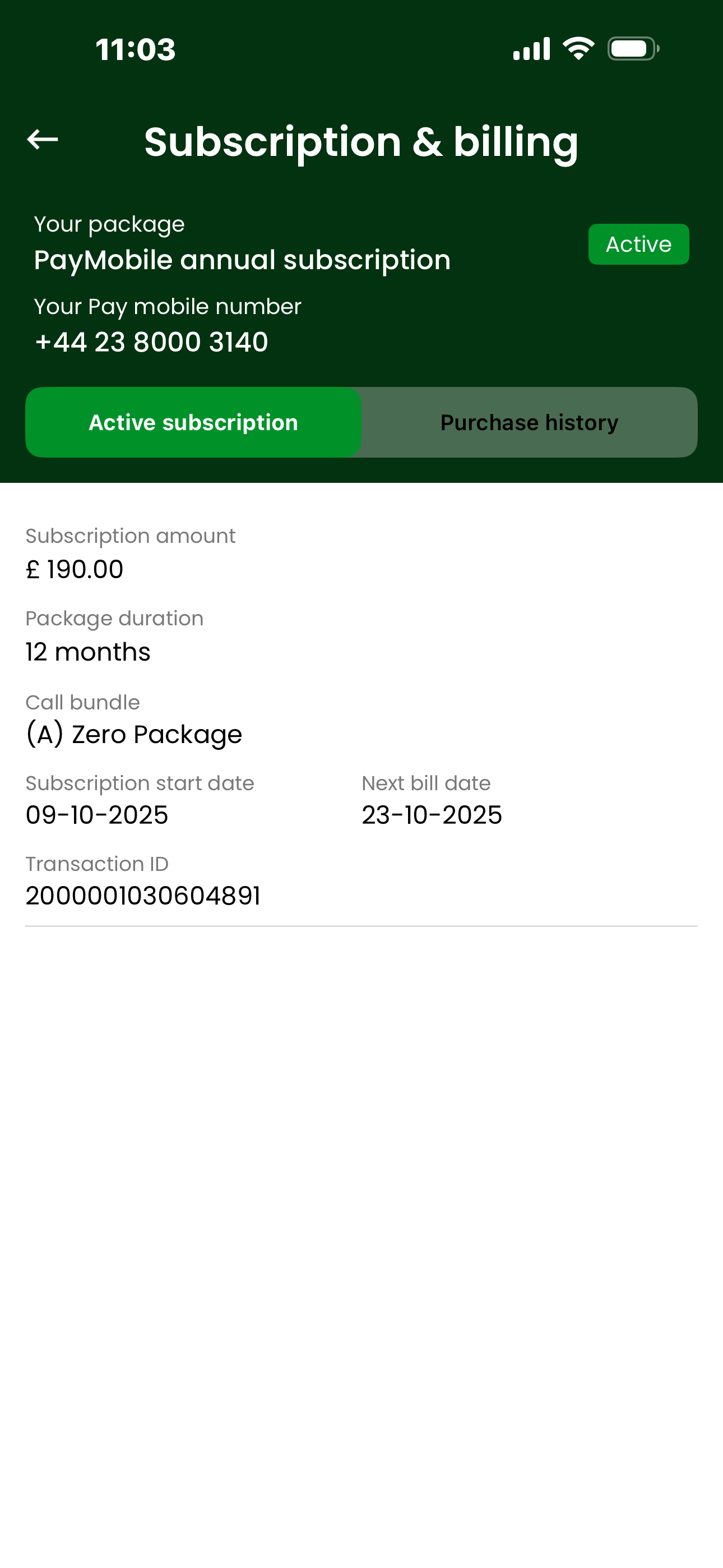Expand the Subscription amount section
The width and height of the screenshot is (723, 1568).
pos(74,569)
